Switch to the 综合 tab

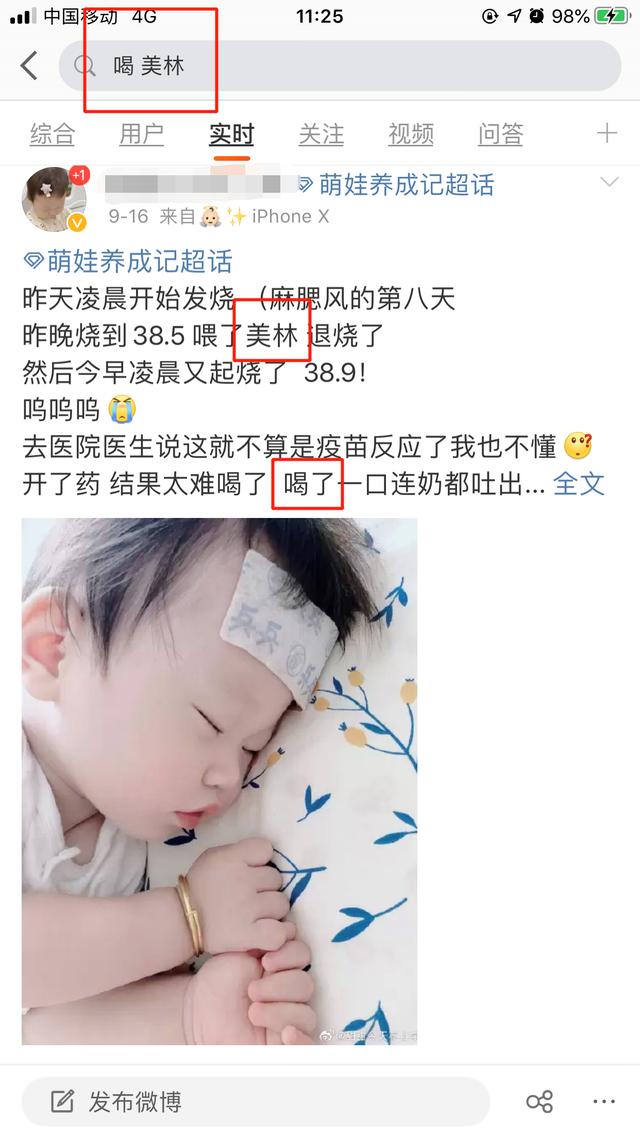tap(52, 134)
